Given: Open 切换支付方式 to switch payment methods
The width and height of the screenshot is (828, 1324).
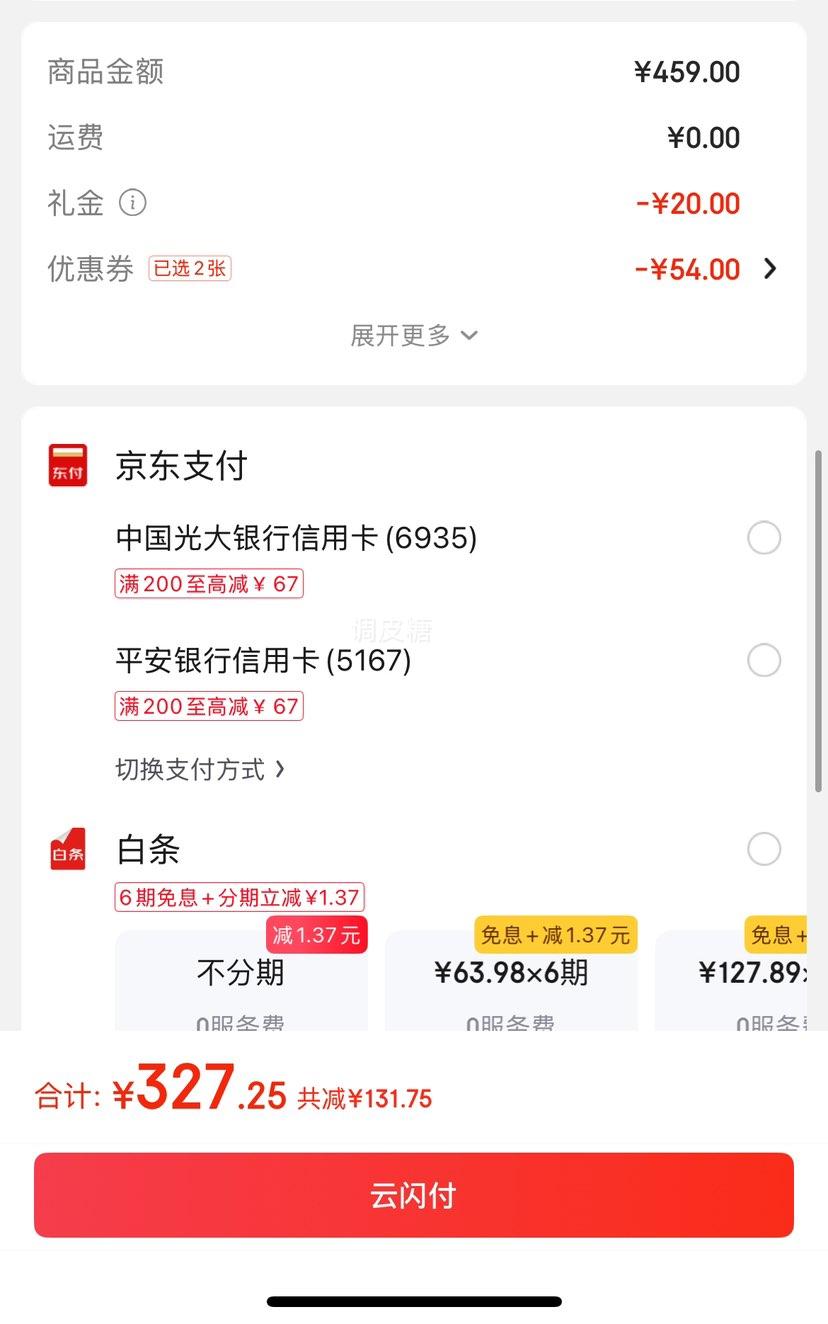Looking at the screenshot, I should [x=200, y=769].
